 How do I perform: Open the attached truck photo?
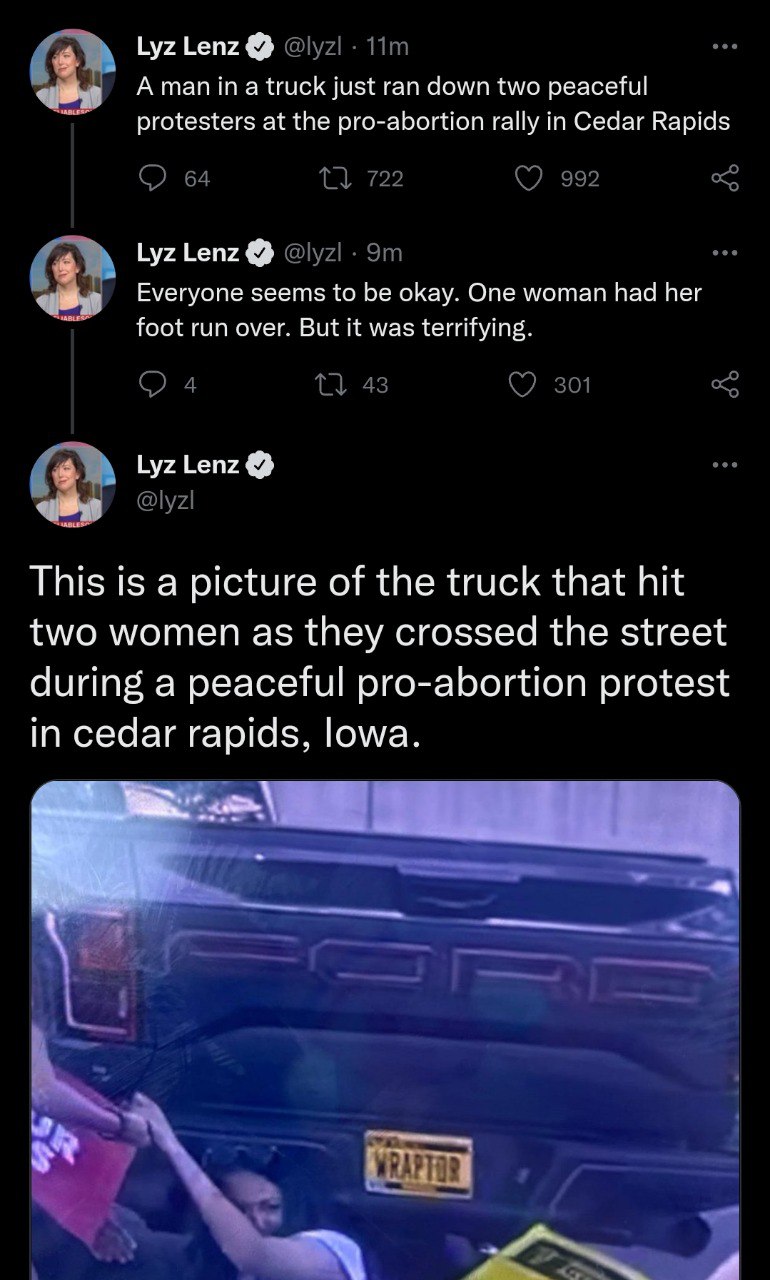coord(385,1030)
